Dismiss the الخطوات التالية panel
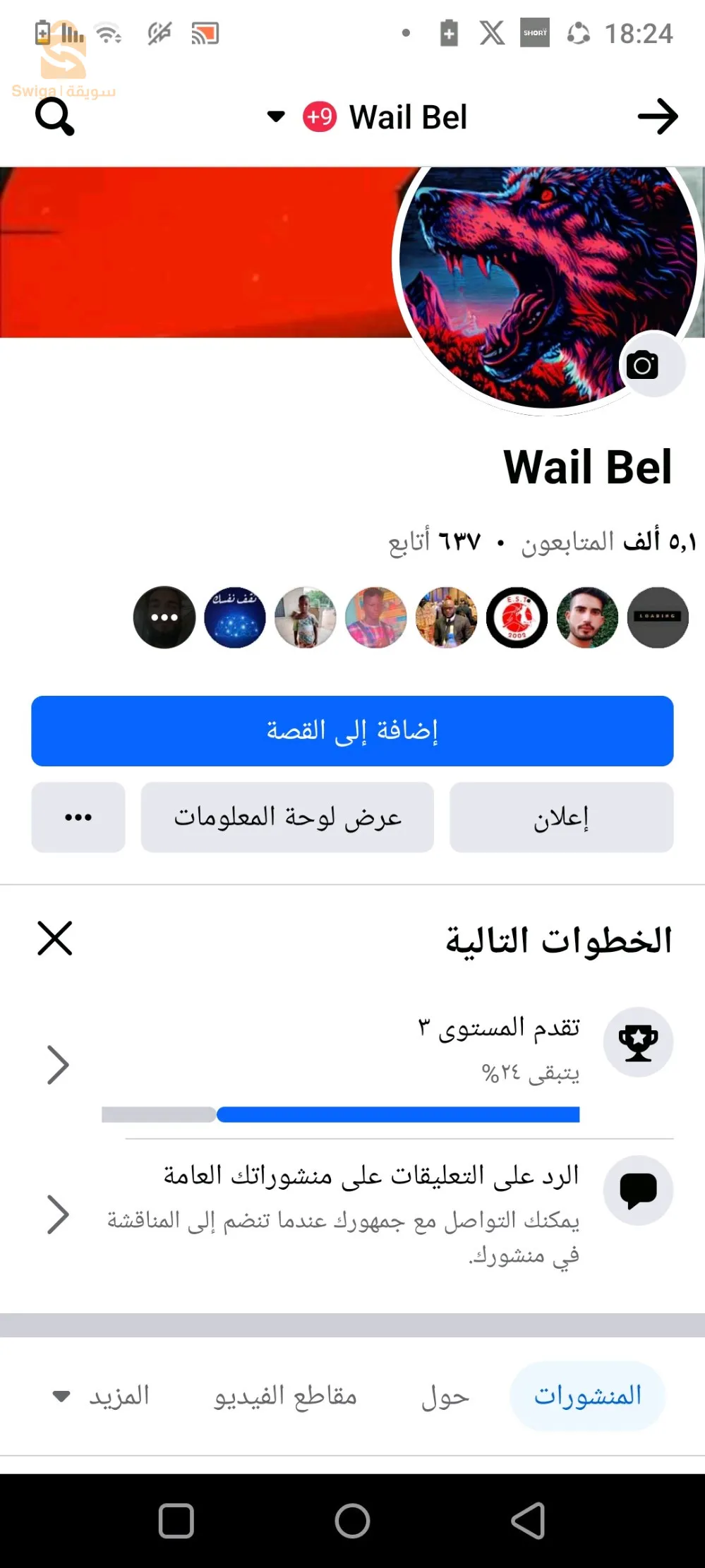 pyautogui.click(x=55, y=938)
